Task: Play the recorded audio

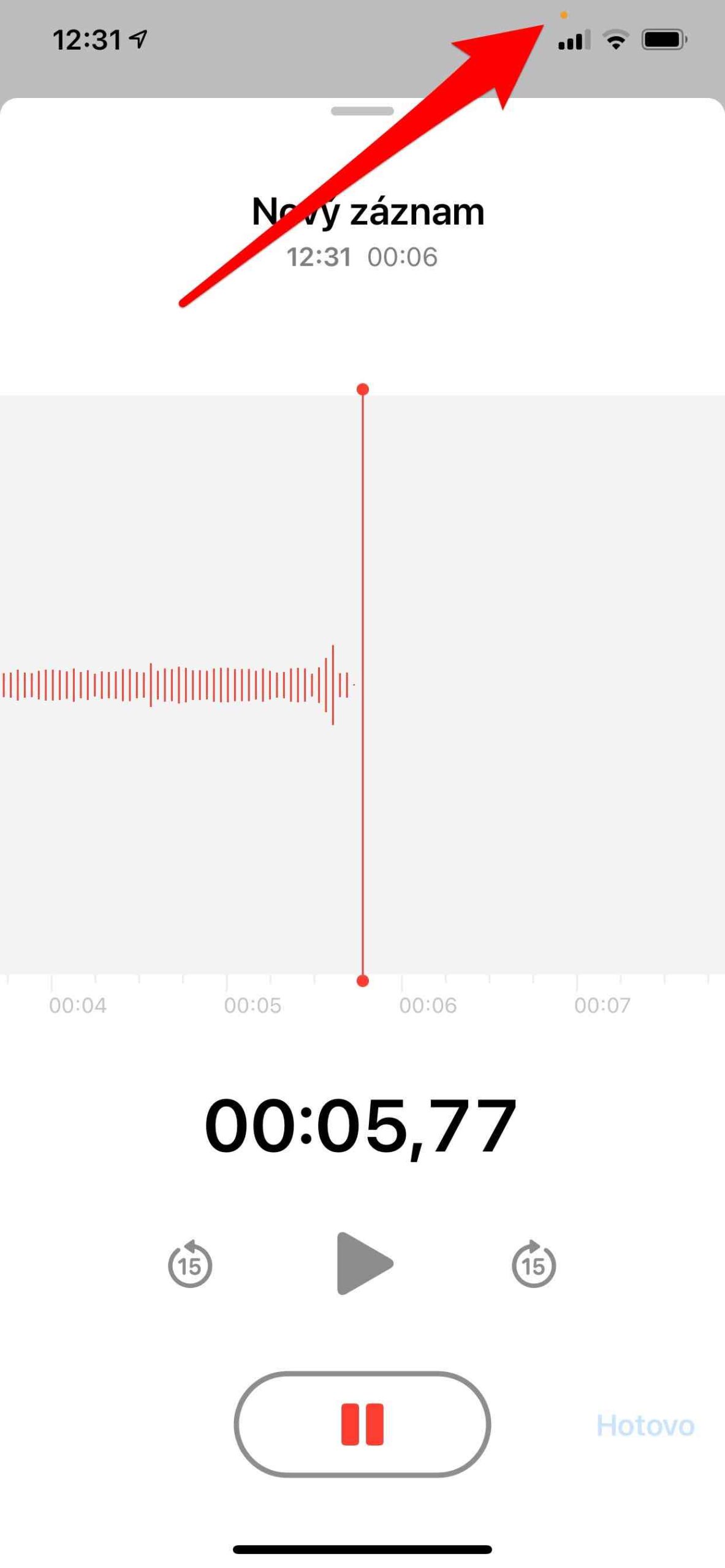Action: click(364, 1263)
